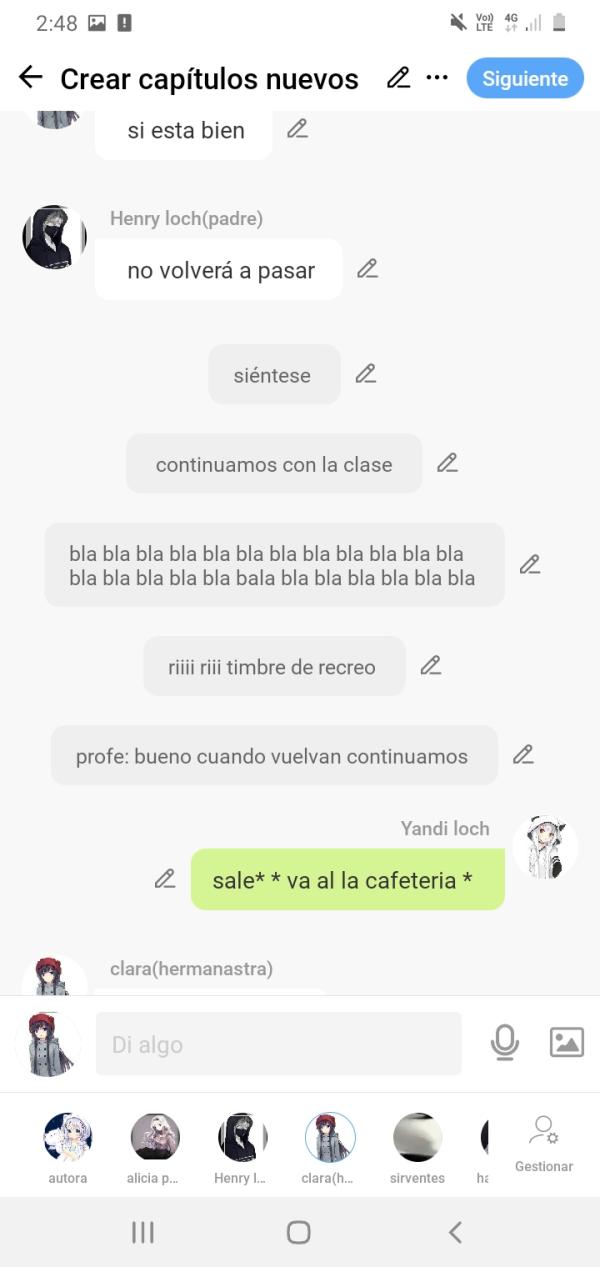
Task: Edit the 'profe: bueno cuando vuelvan' line
Action: (523, 755)
